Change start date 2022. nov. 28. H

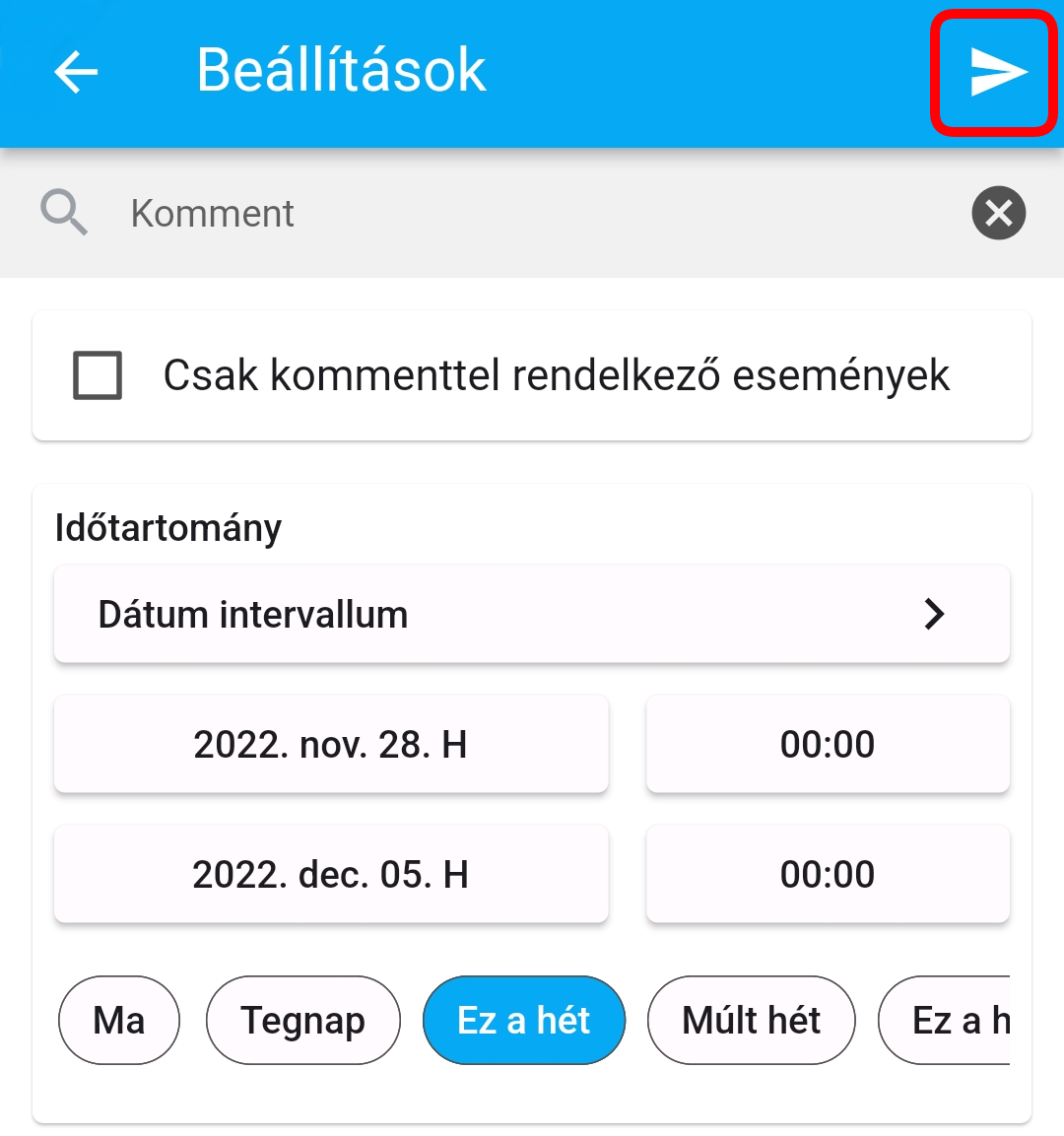pyautogui.click(x=331, y=744)
